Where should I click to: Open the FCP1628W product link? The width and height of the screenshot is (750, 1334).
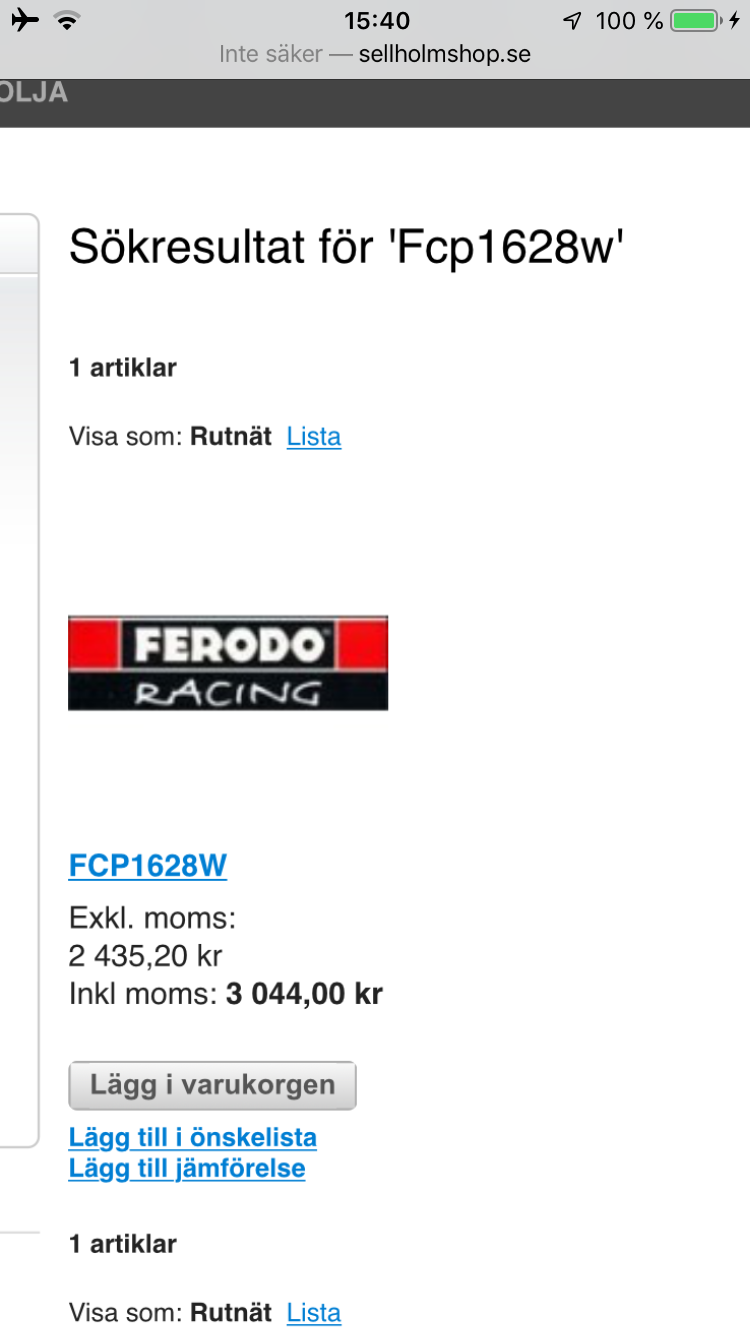(147, 865)
